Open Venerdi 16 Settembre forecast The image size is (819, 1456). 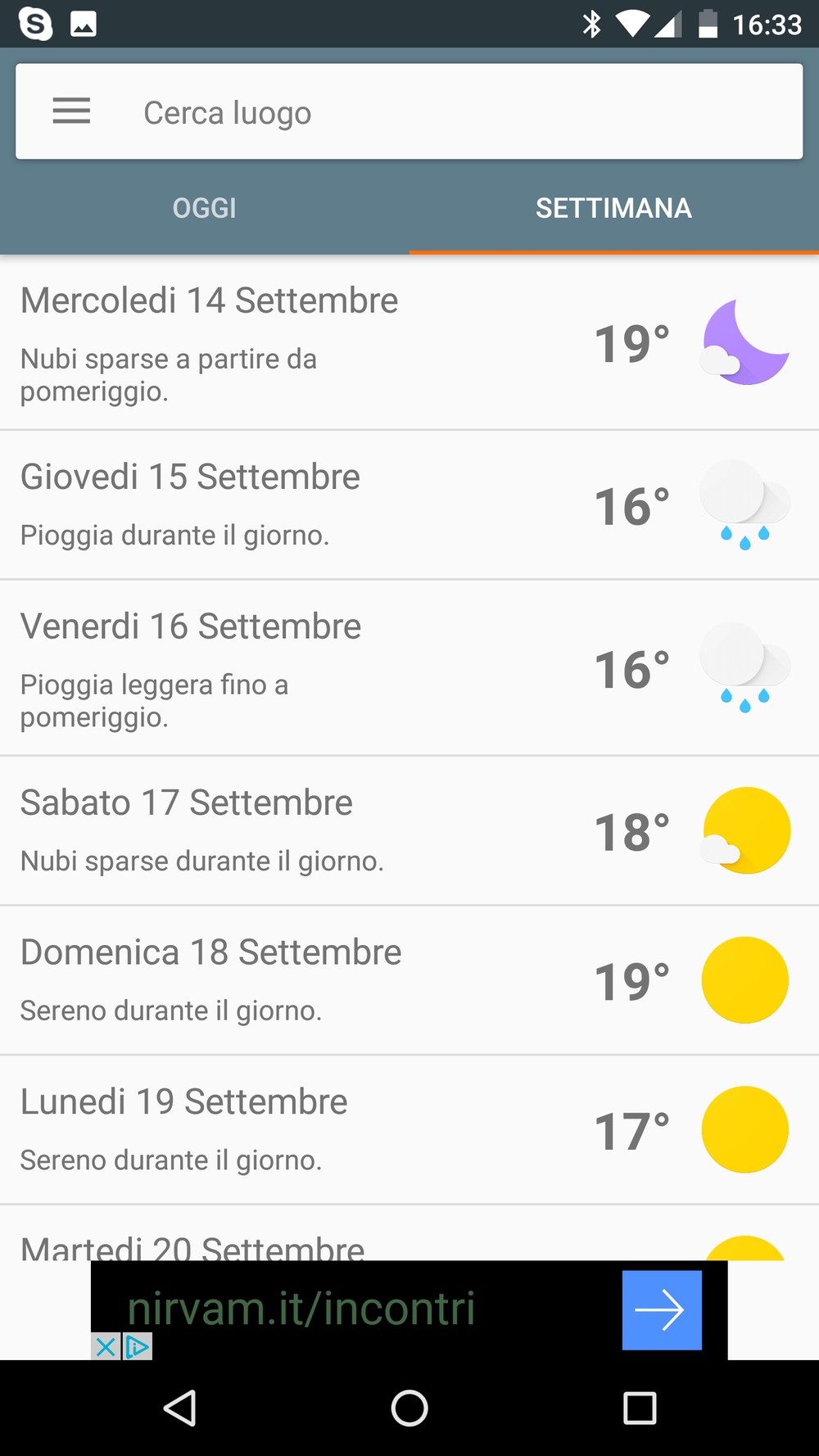click(x=408, y=668)
